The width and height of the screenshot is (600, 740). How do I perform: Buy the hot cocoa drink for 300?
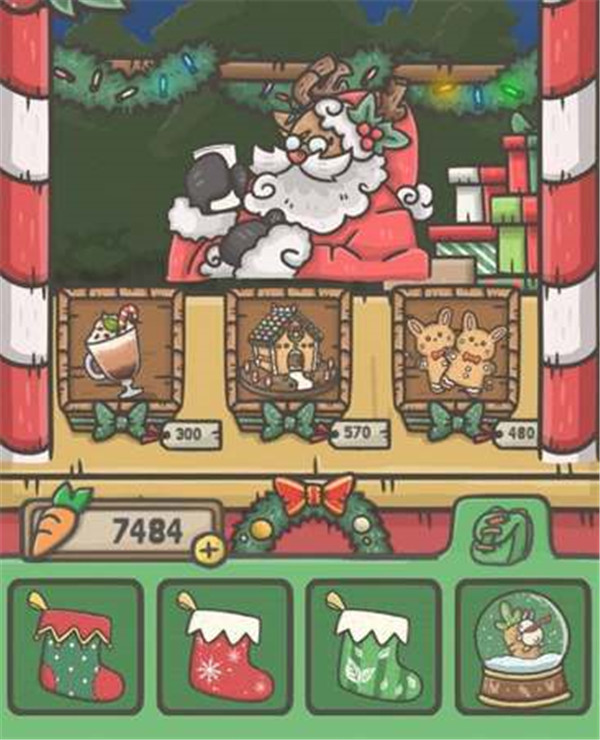[120, 355]
